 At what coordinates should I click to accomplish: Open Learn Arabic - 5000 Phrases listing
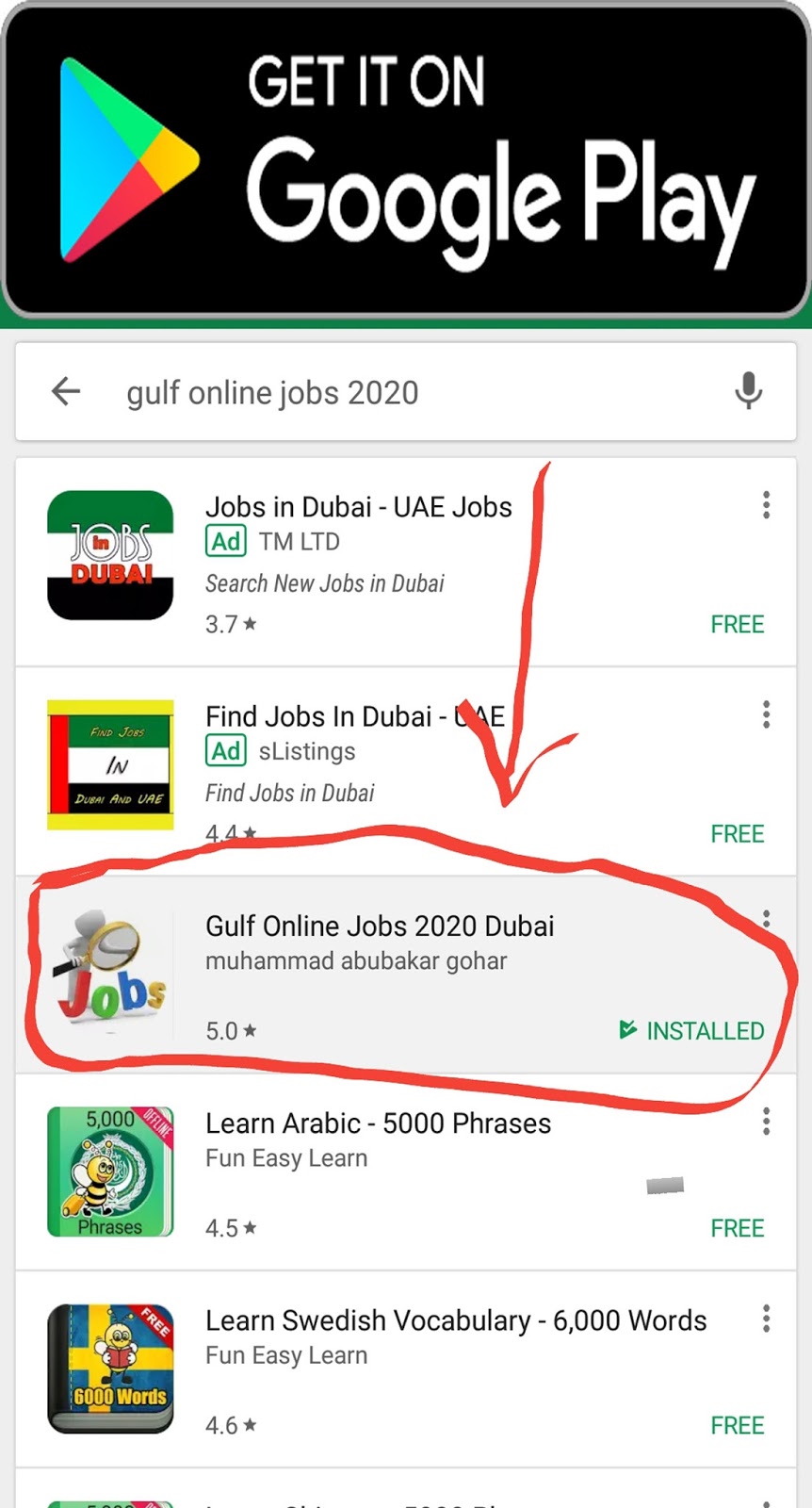pyautogui.click(x=406, y=1172)
